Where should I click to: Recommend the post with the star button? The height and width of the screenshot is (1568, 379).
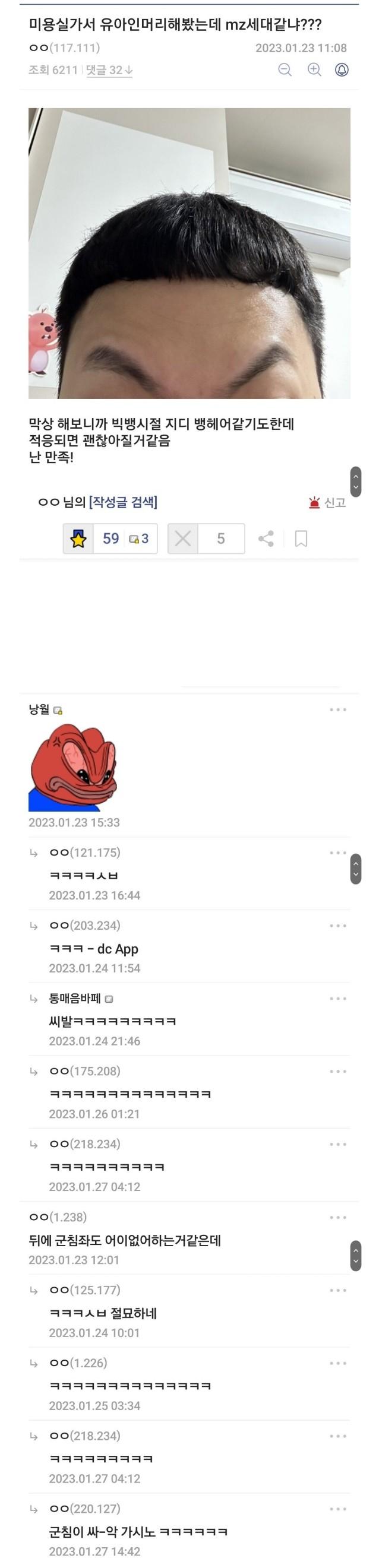pyautogui.click(x=78, y=538)
